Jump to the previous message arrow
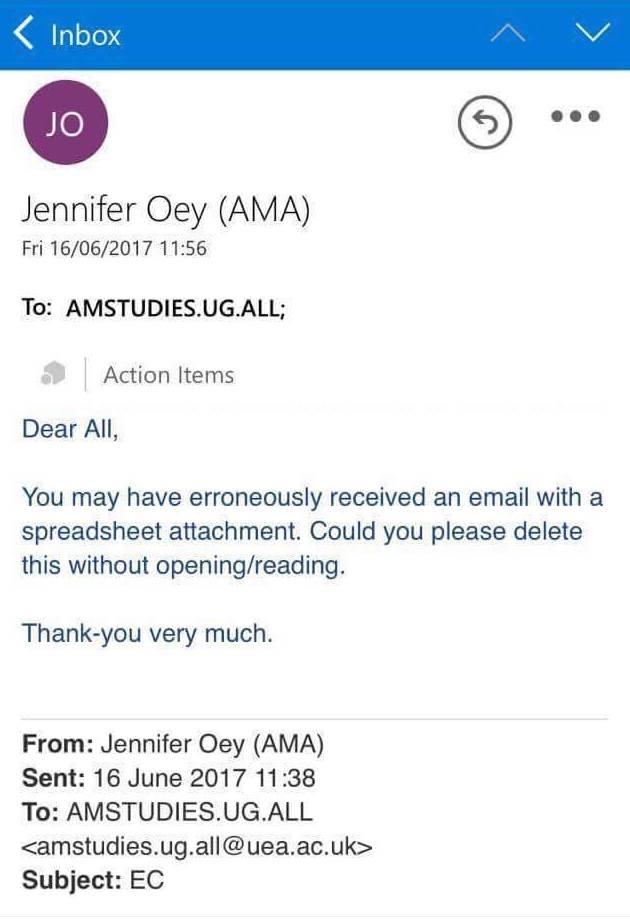 508,33
